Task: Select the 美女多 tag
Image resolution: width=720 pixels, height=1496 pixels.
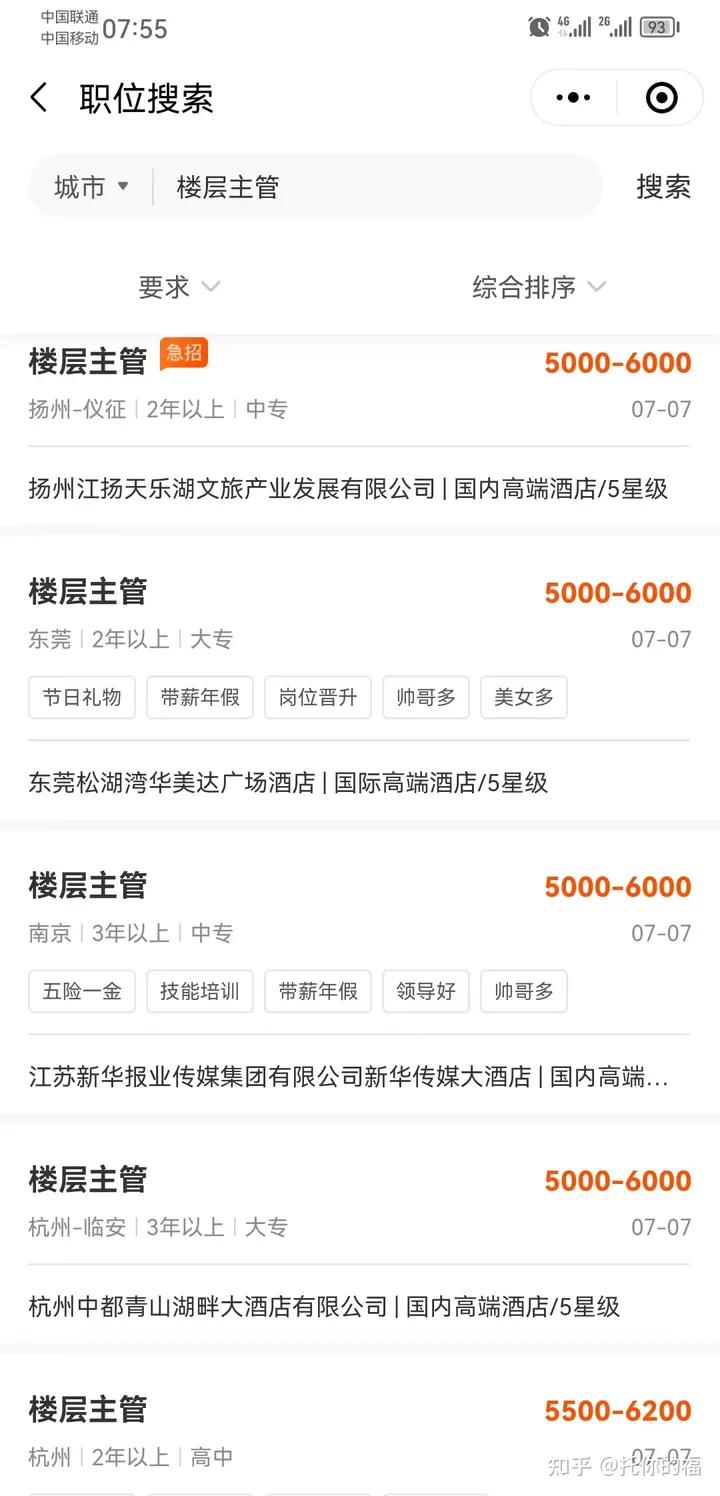Action: coord(524,697)
